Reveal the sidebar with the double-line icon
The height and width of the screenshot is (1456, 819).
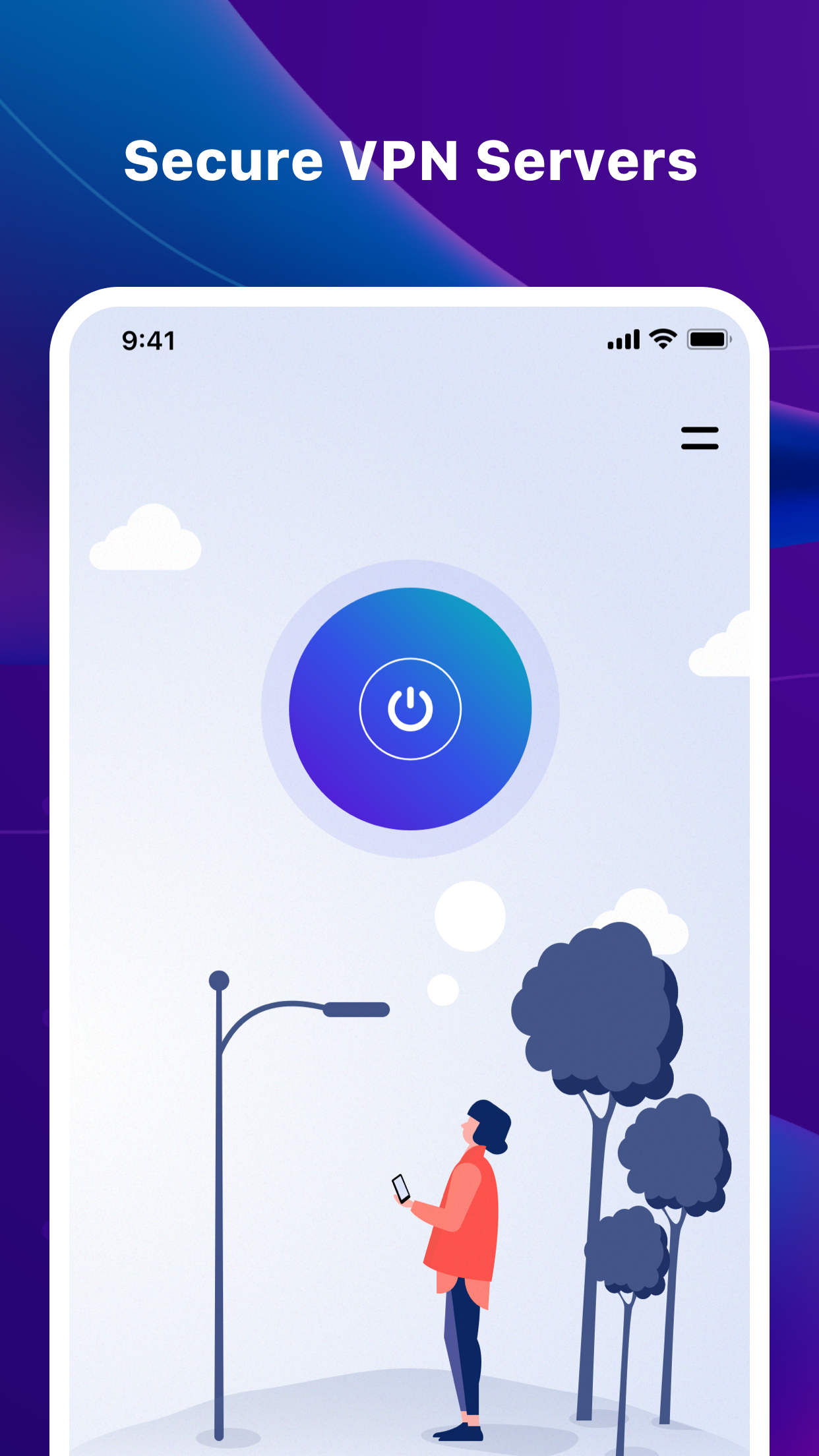(x=700, y=438)
